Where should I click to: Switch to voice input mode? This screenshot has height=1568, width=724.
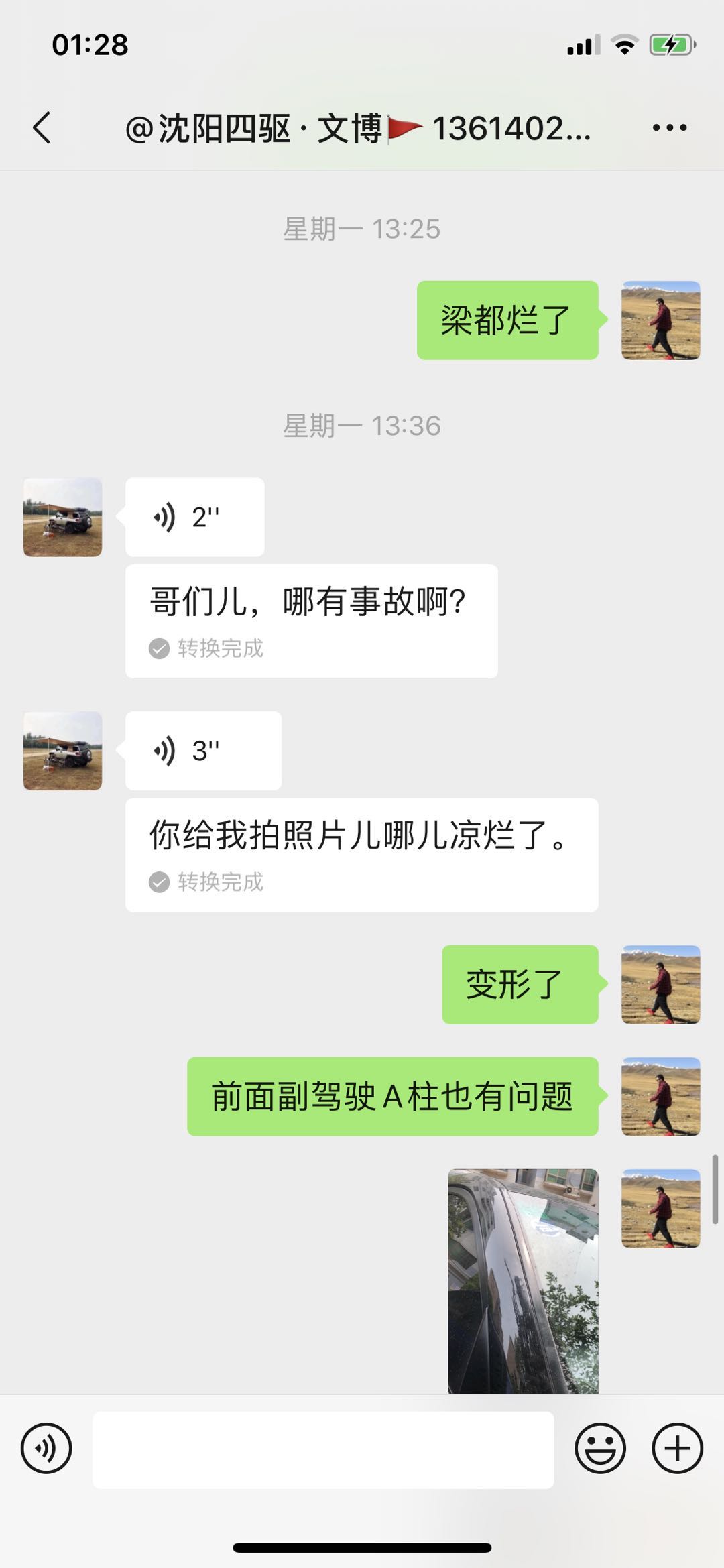46,1447
